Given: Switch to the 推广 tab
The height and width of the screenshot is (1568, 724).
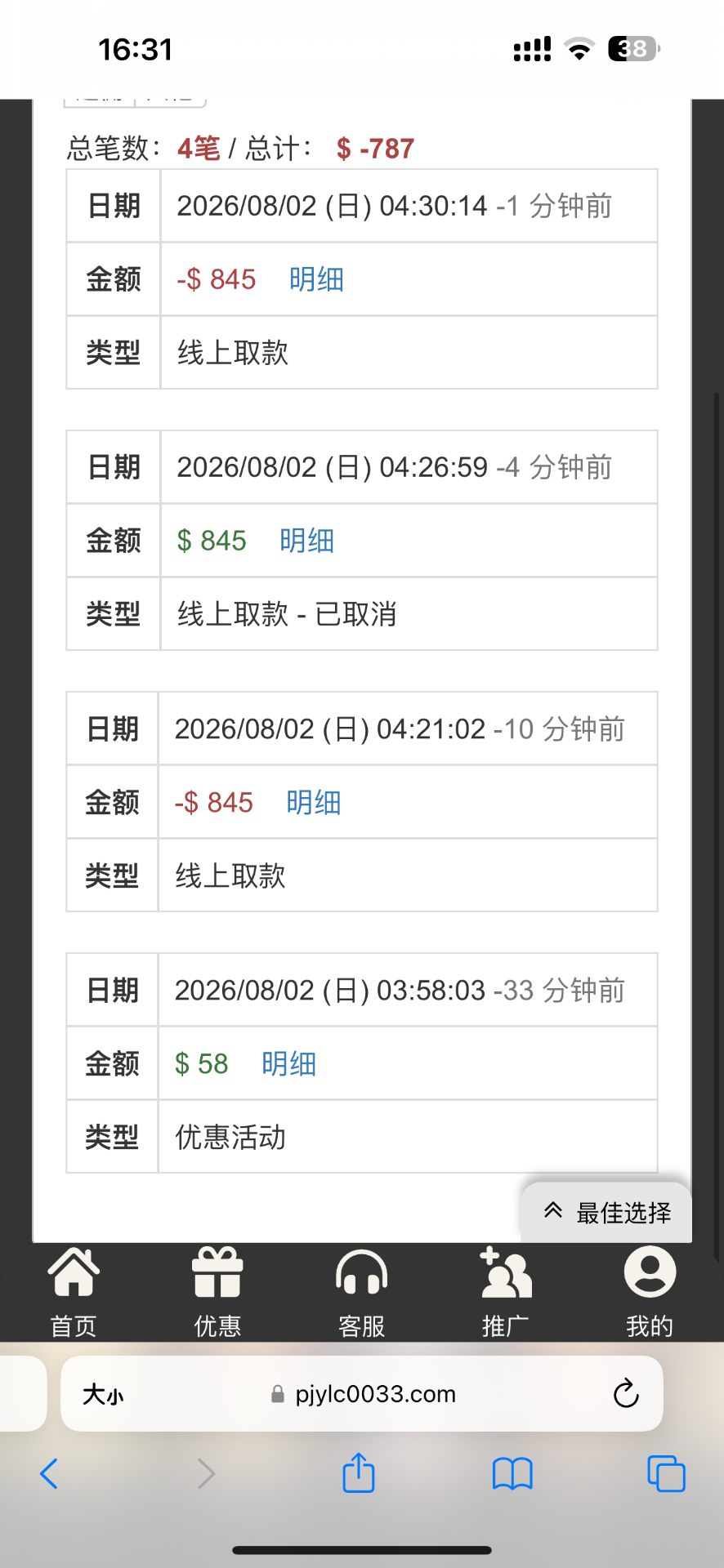Looking at the screenshot, I should click(506, 1292).
